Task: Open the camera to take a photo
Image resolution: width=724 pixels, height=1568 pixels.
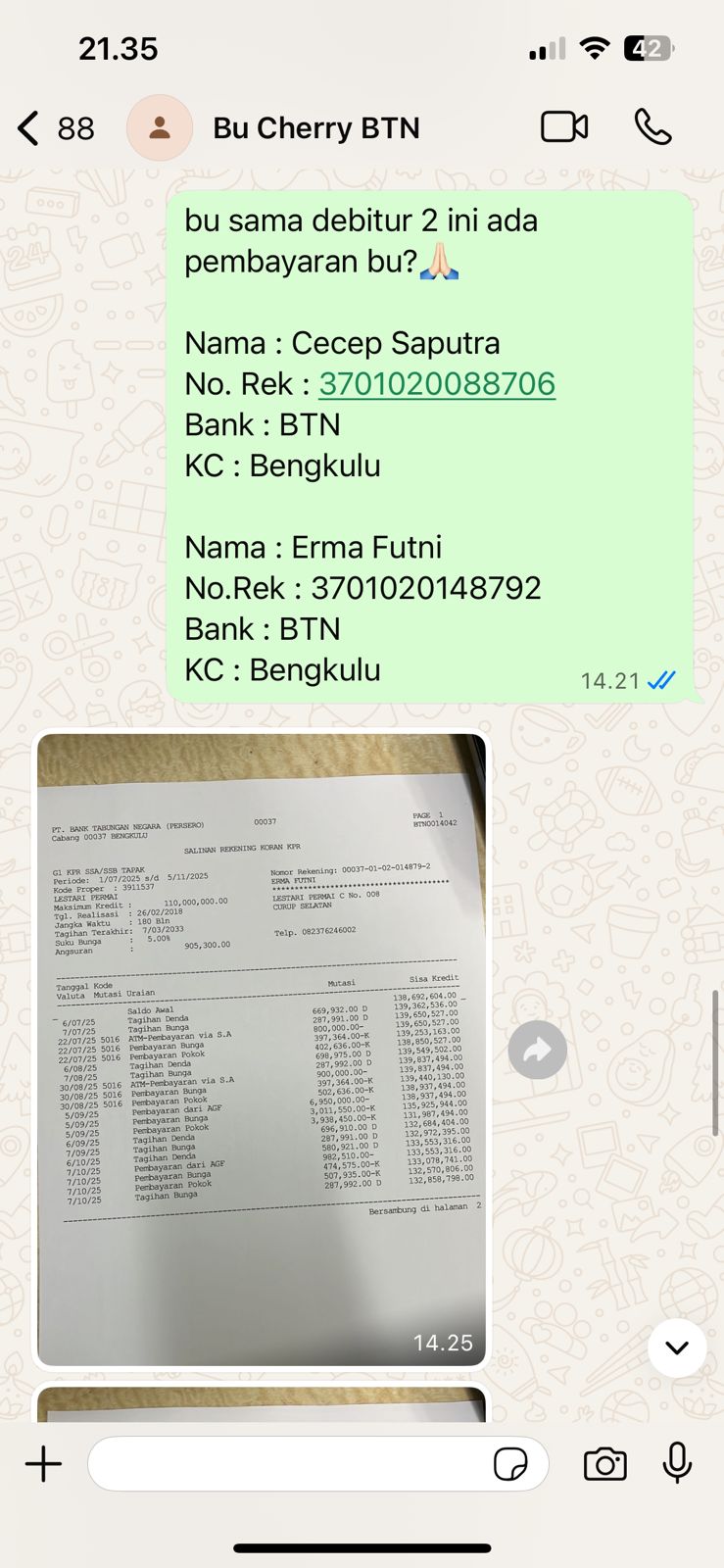Action: click(x=604, y=1465)
